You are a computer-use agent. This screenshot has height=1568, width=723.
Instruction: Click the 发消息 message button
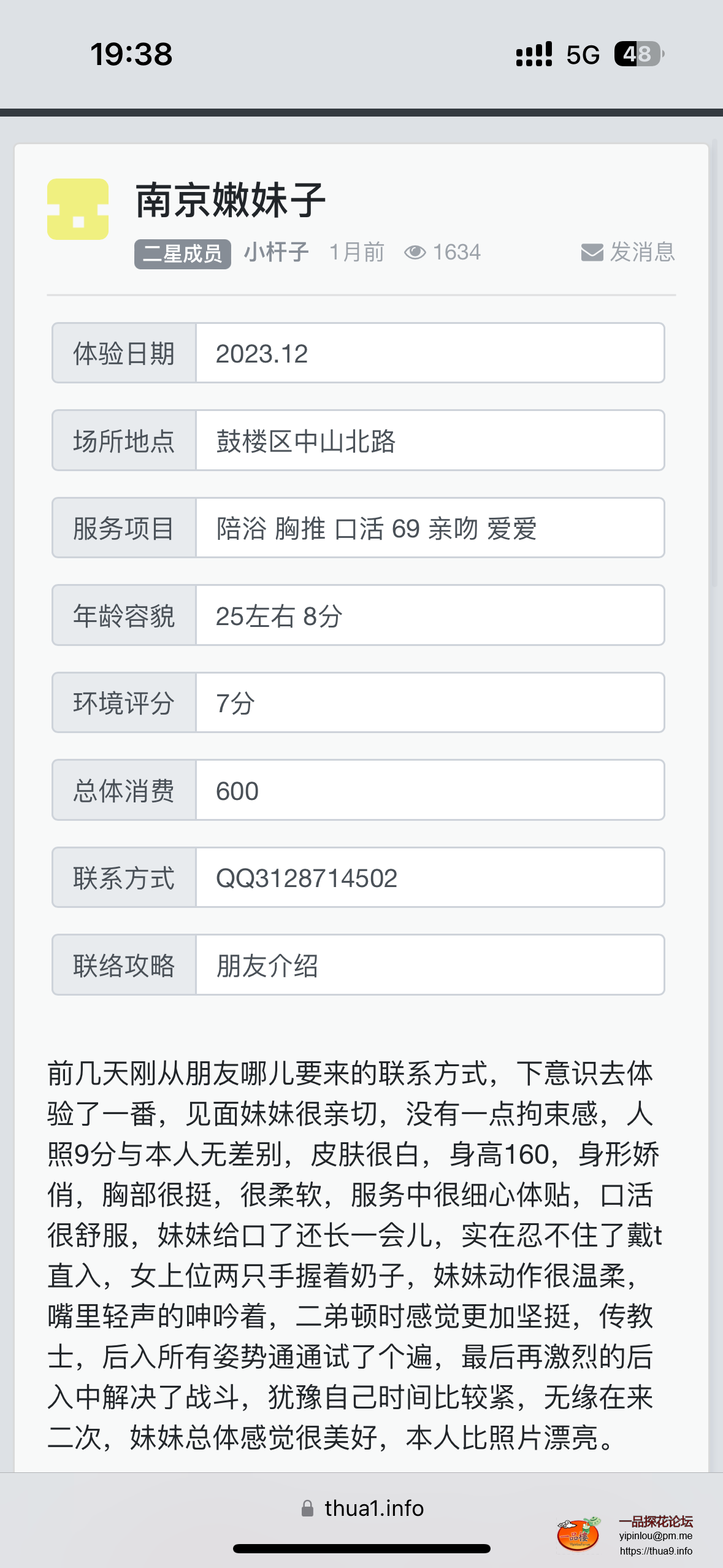click(641, 252)
